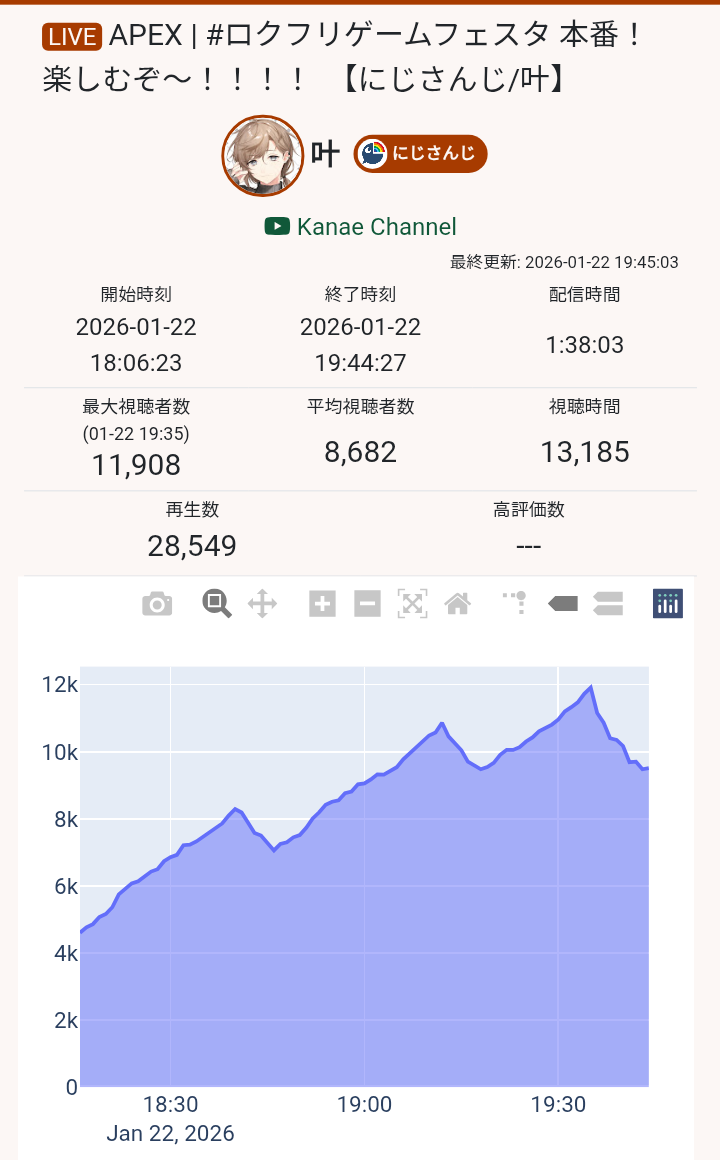Tap the にじさんじ group chip
This screenshot has height=1160, width=720.
(420, 154)
